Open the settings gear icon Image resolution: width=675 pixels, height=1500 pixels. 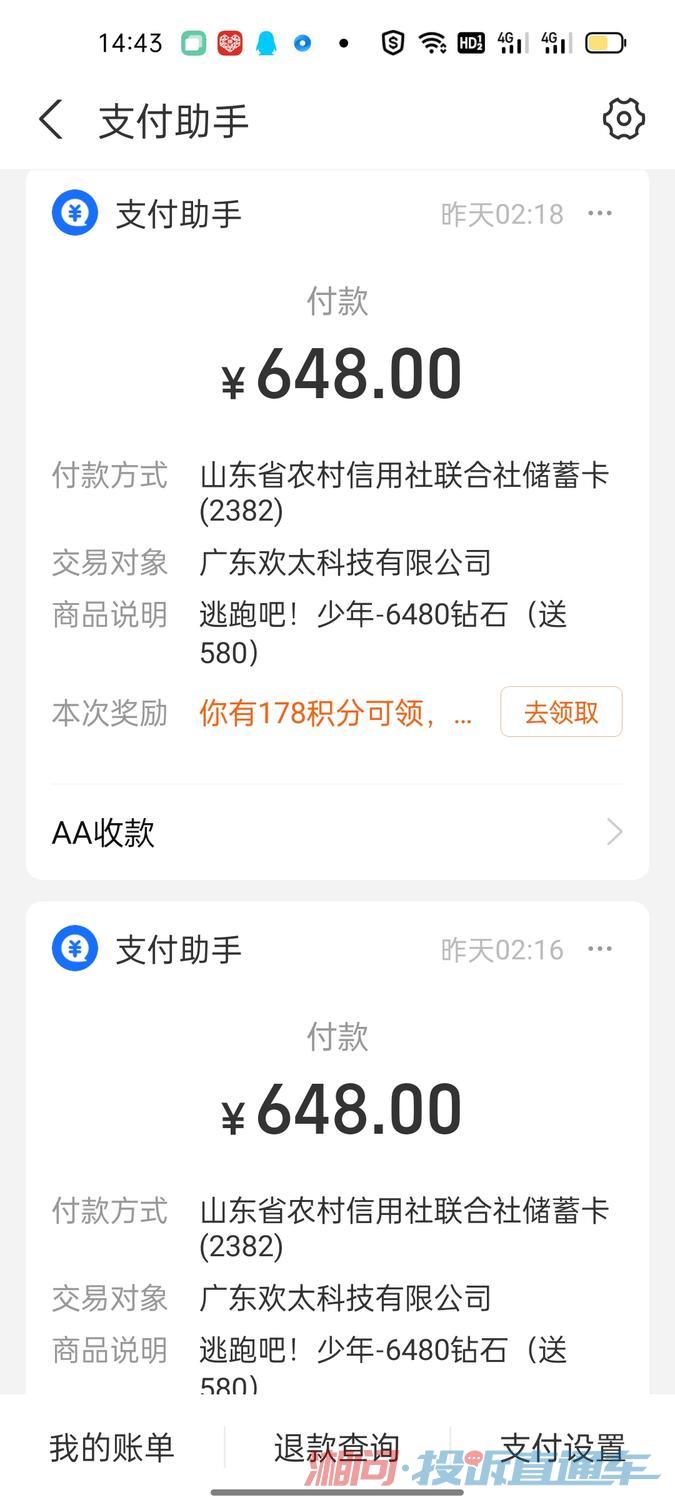[623, 120]
